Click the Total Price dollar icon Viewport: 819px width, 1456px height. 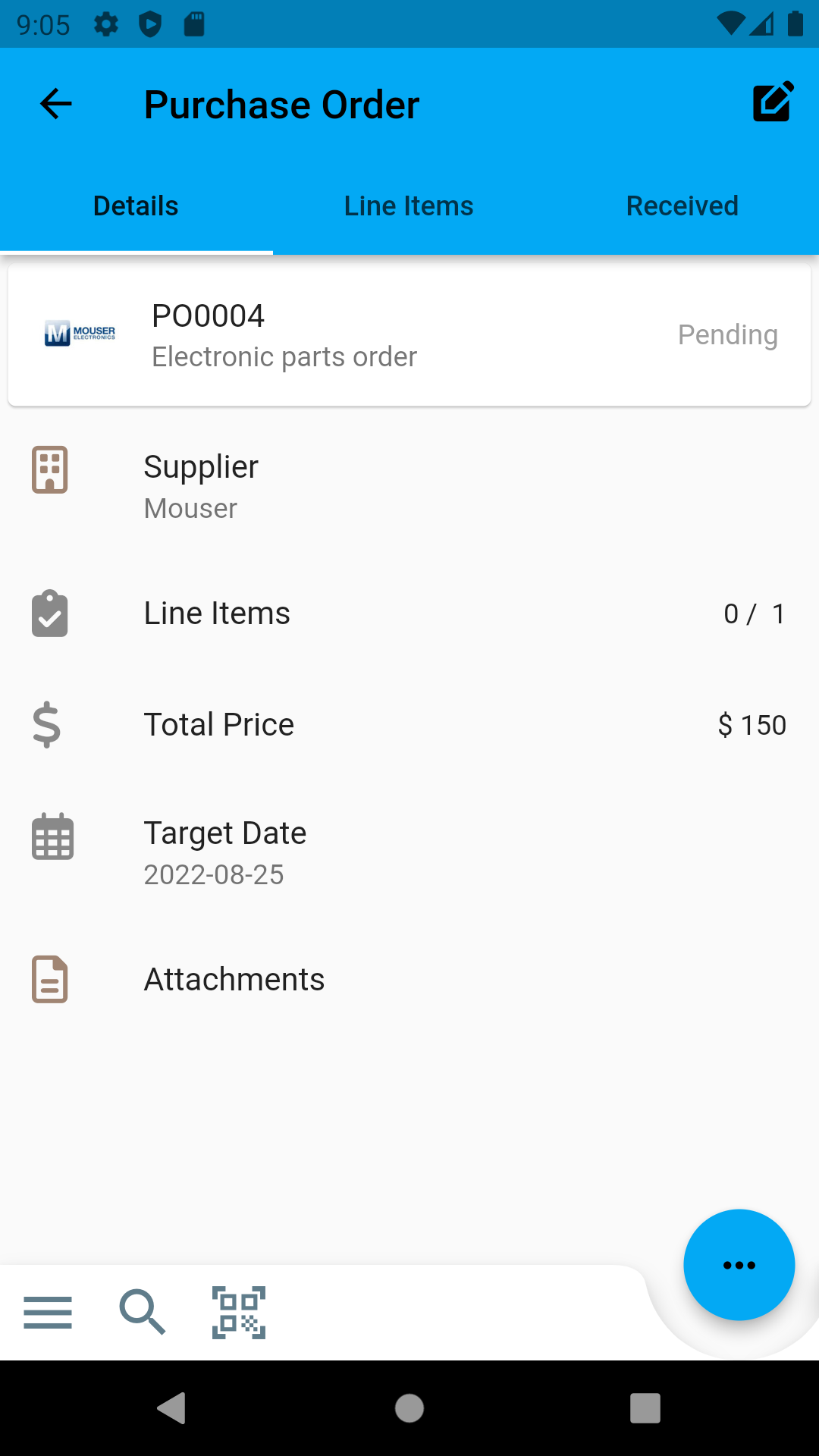pos(46,724)
